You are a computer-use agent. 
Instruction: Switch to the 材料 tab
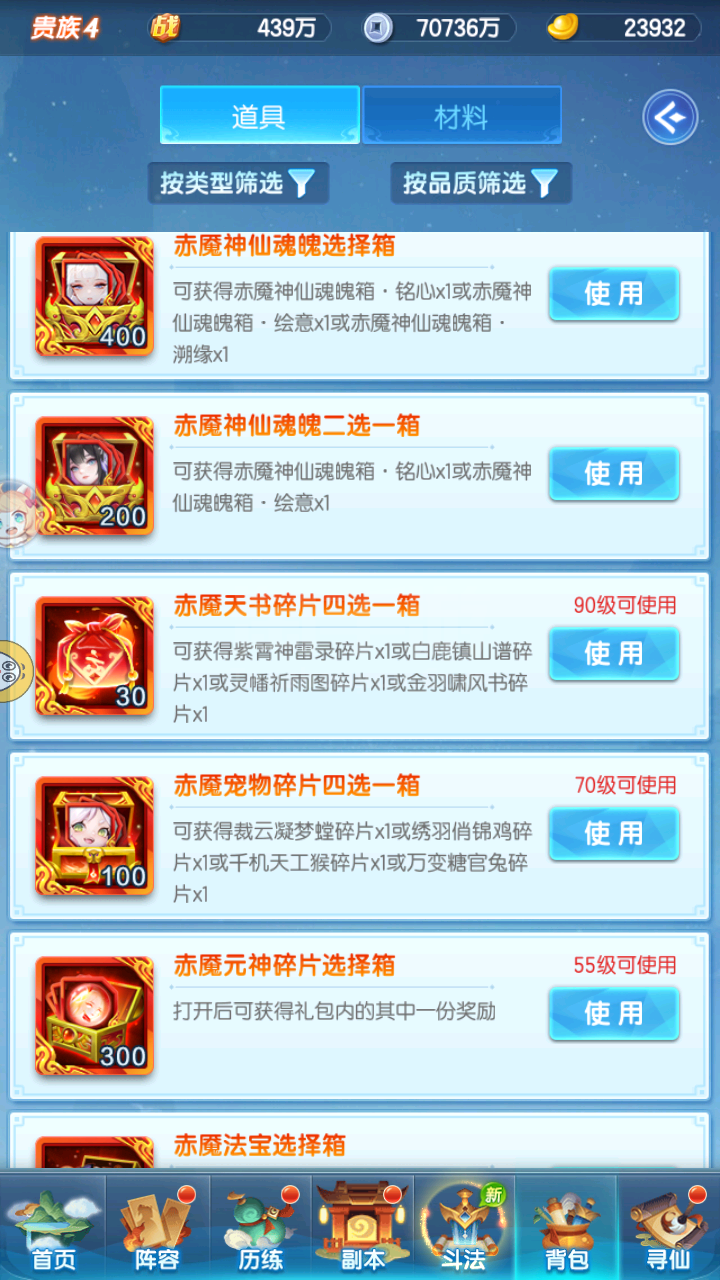click(461, 115)
